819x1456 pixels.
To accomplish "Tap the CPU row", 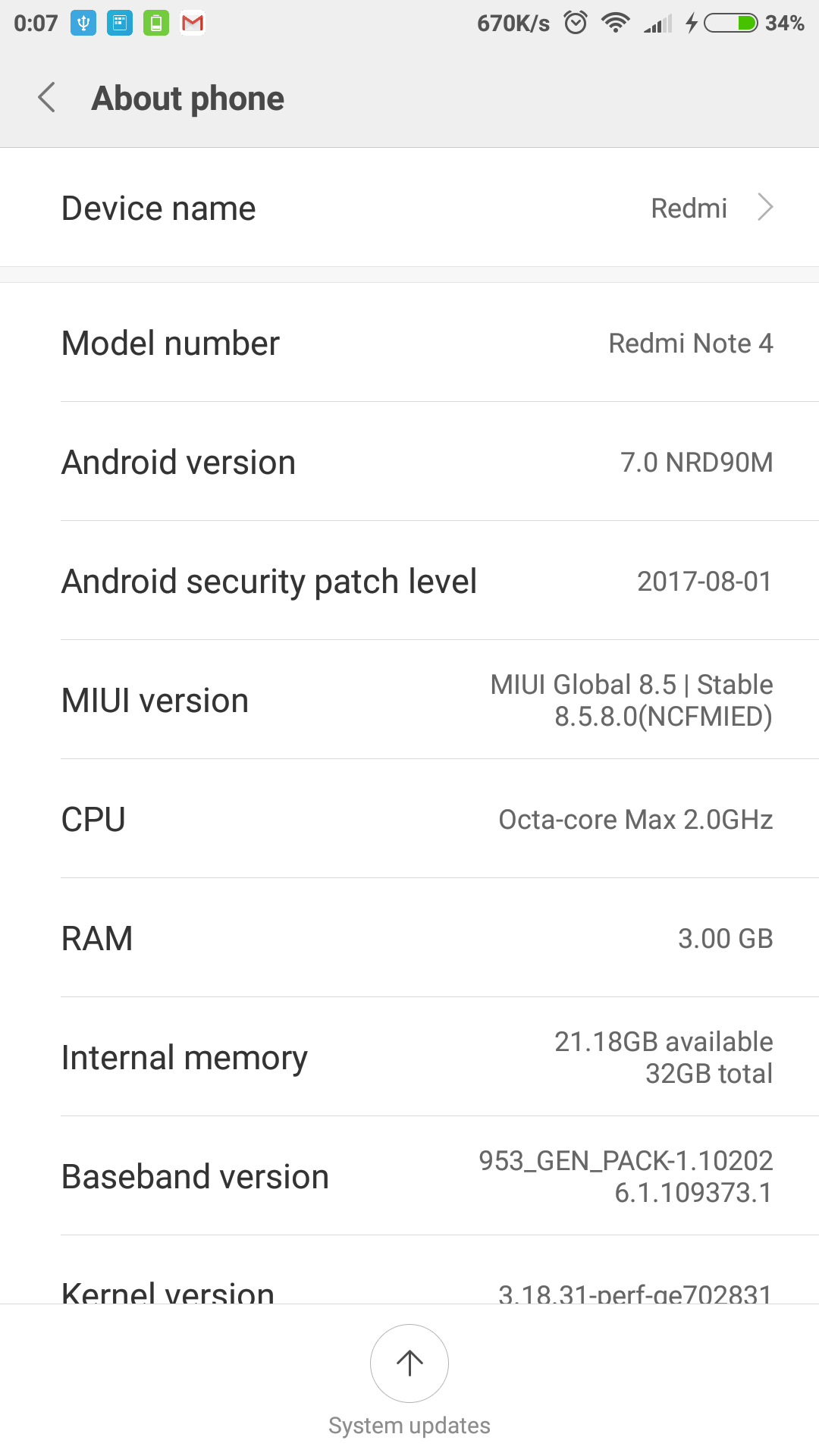I will point(409,819).
